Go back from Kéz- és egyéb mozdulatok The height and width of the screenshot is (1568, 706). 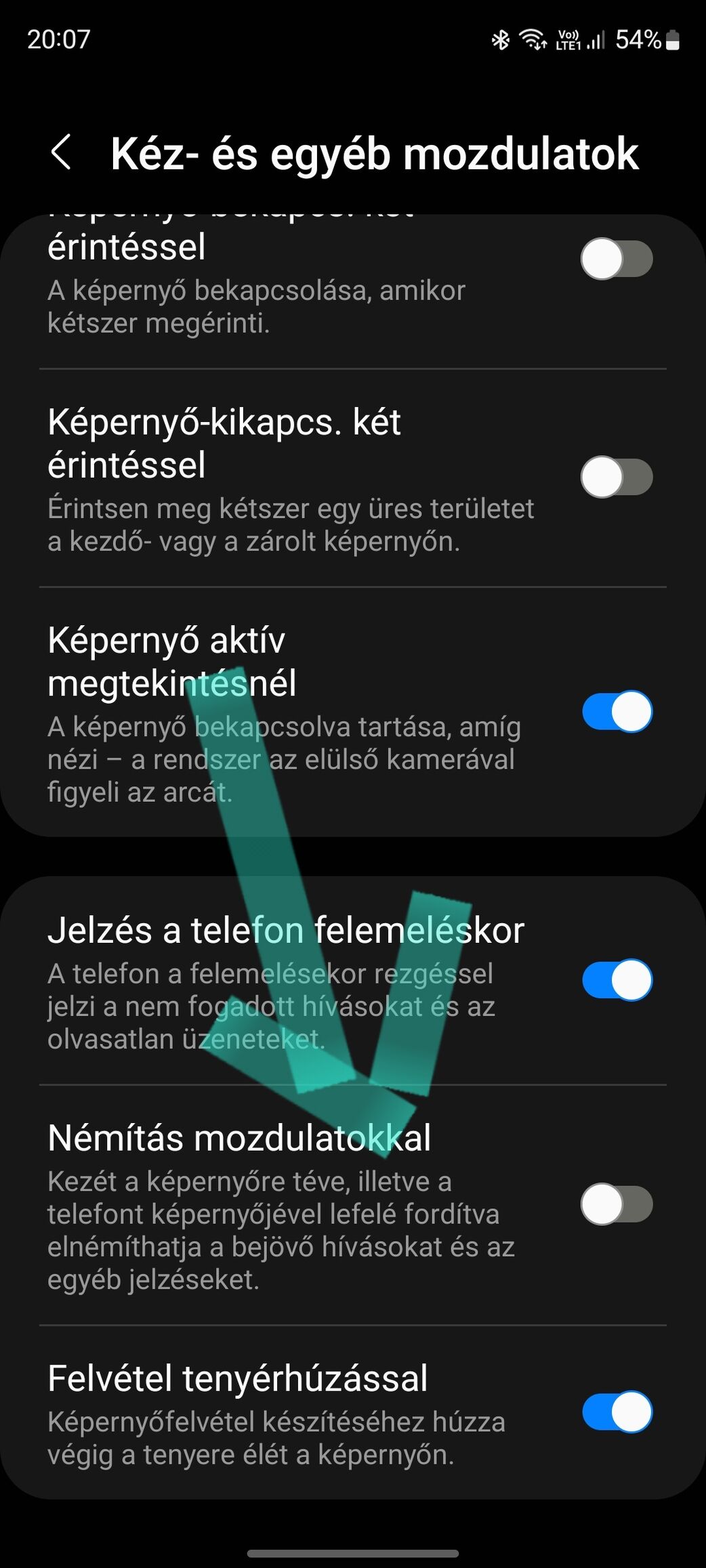click(61, 152)
